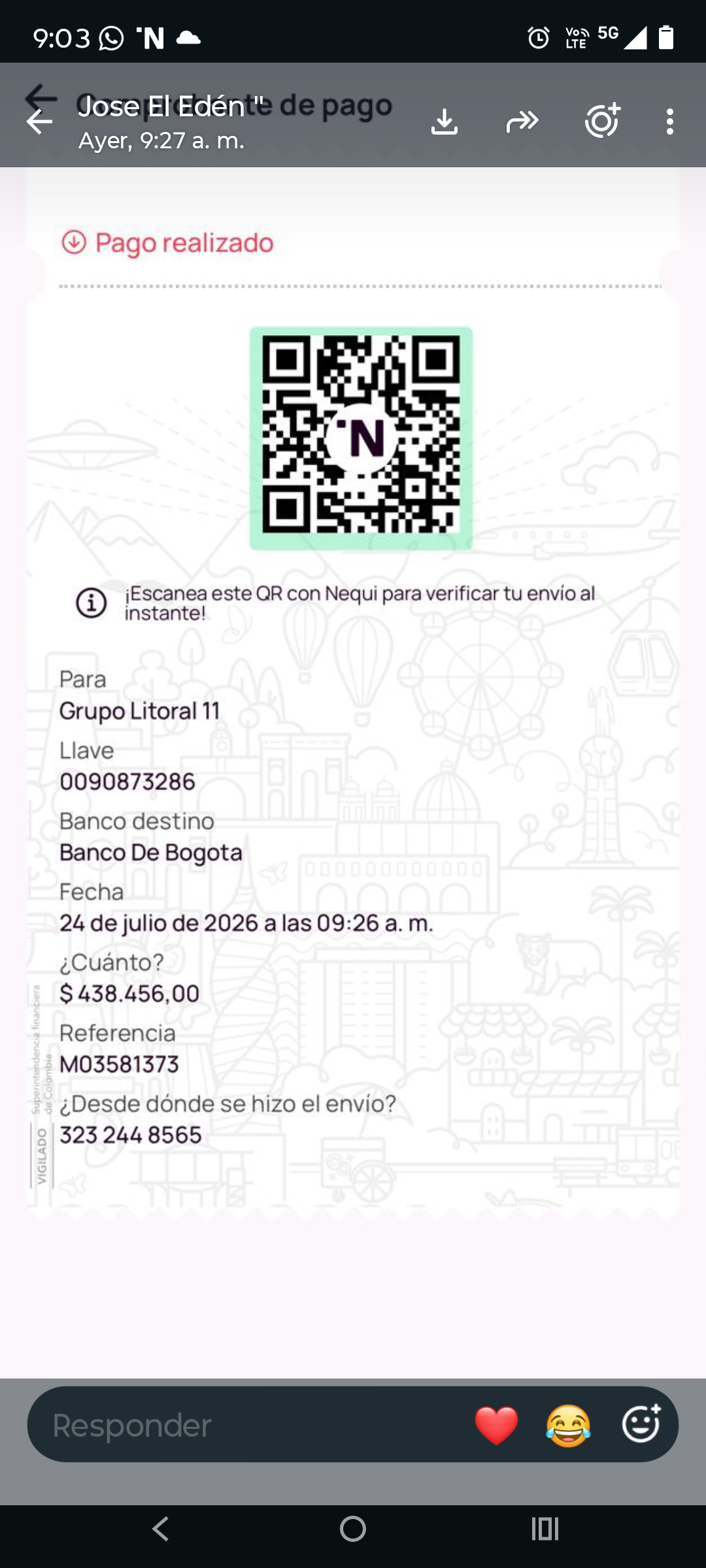The width and height of the screenshot is (706, 1568).
Task: Tap the system home button
Action: (x=353, y=1529)
